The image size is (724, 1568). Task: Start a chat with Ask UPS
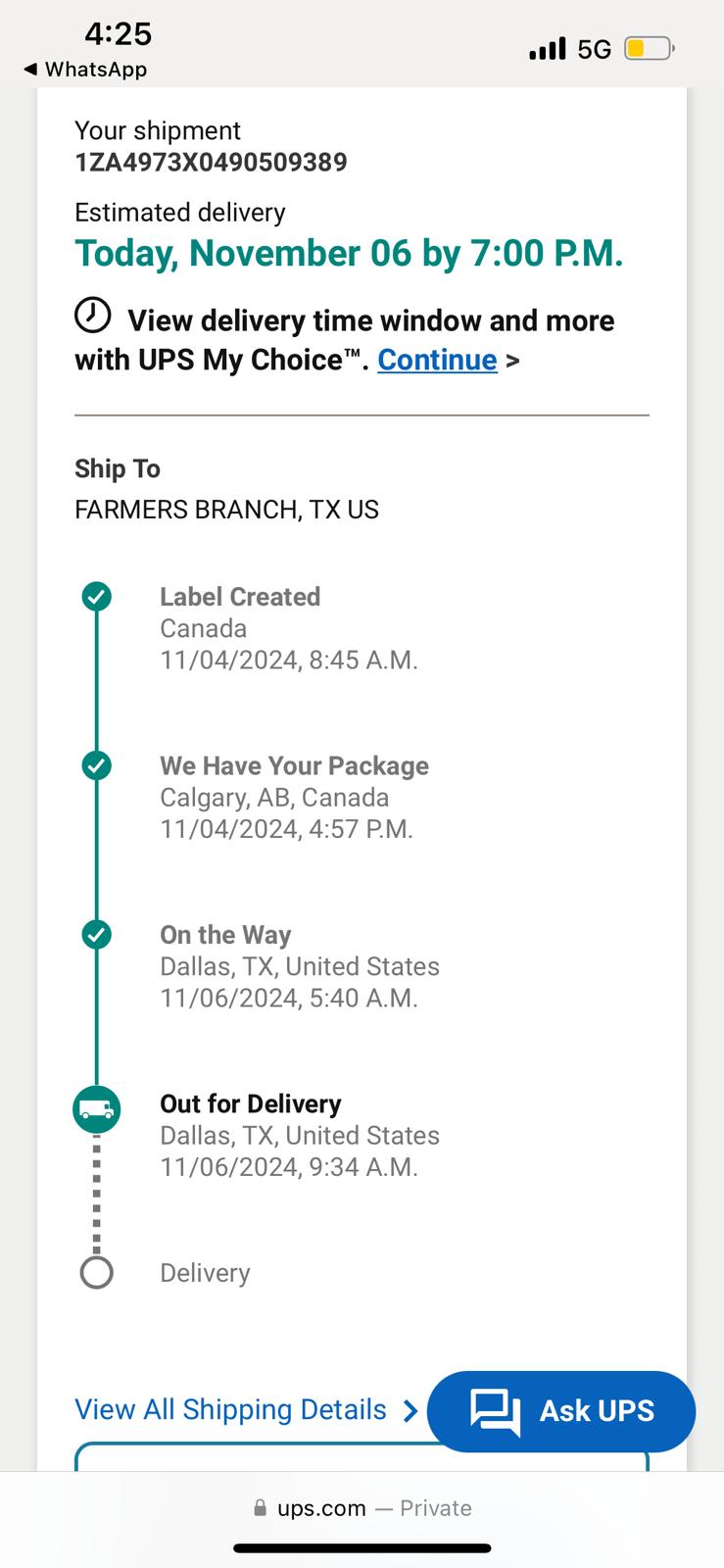pyautogui.click(x=561, y=1411)
